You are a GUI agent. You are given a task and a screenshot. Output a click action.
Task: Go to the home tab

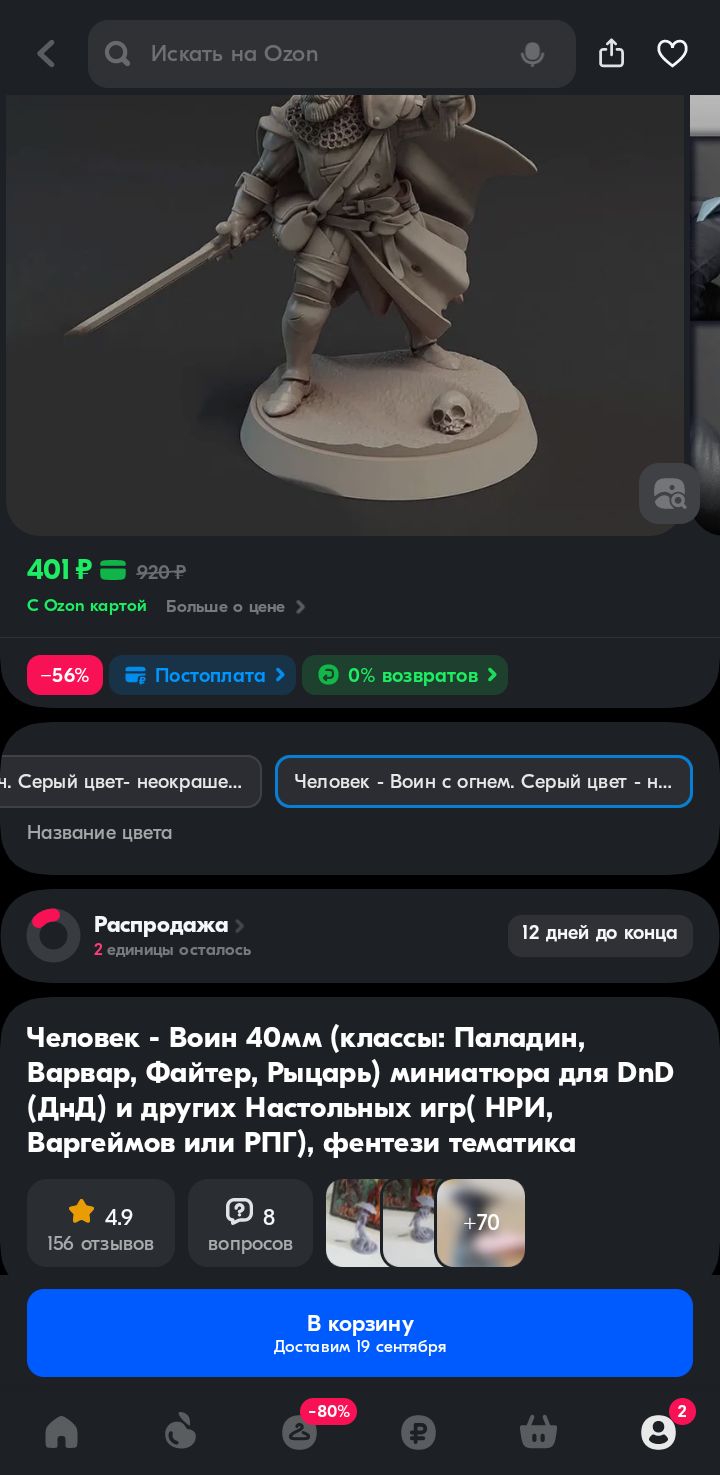click(61, 1432)
